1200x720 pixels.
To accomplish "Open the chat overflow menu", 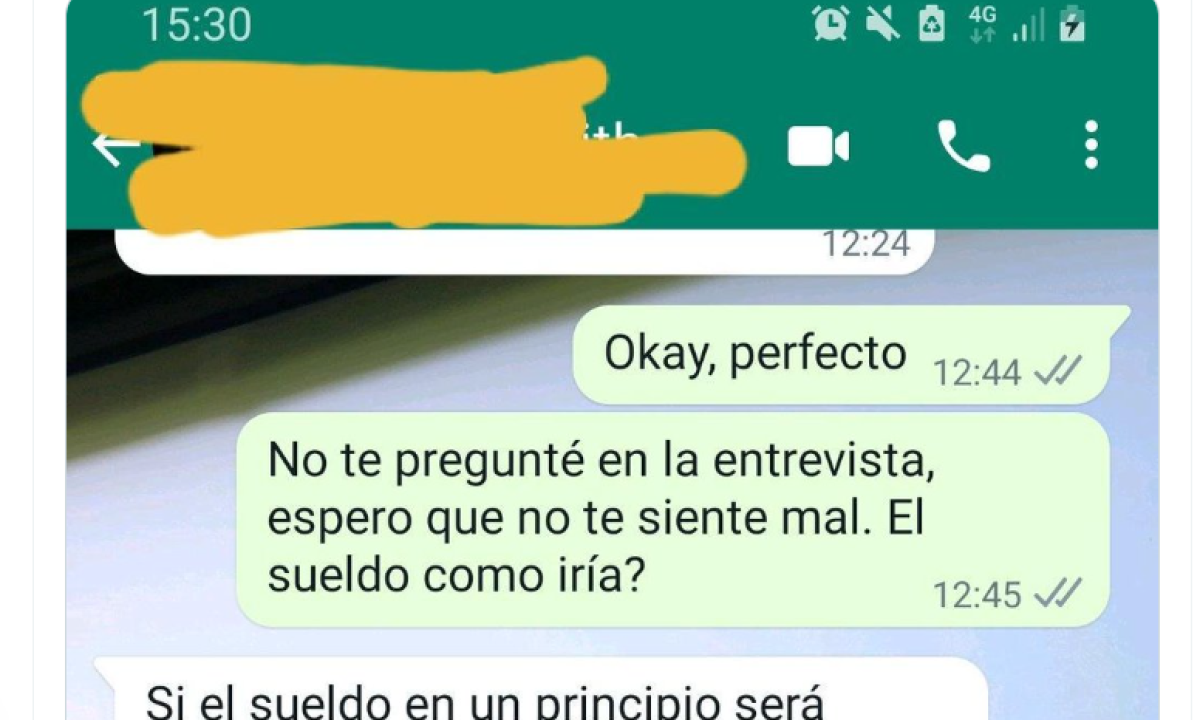I will 1091,146.
